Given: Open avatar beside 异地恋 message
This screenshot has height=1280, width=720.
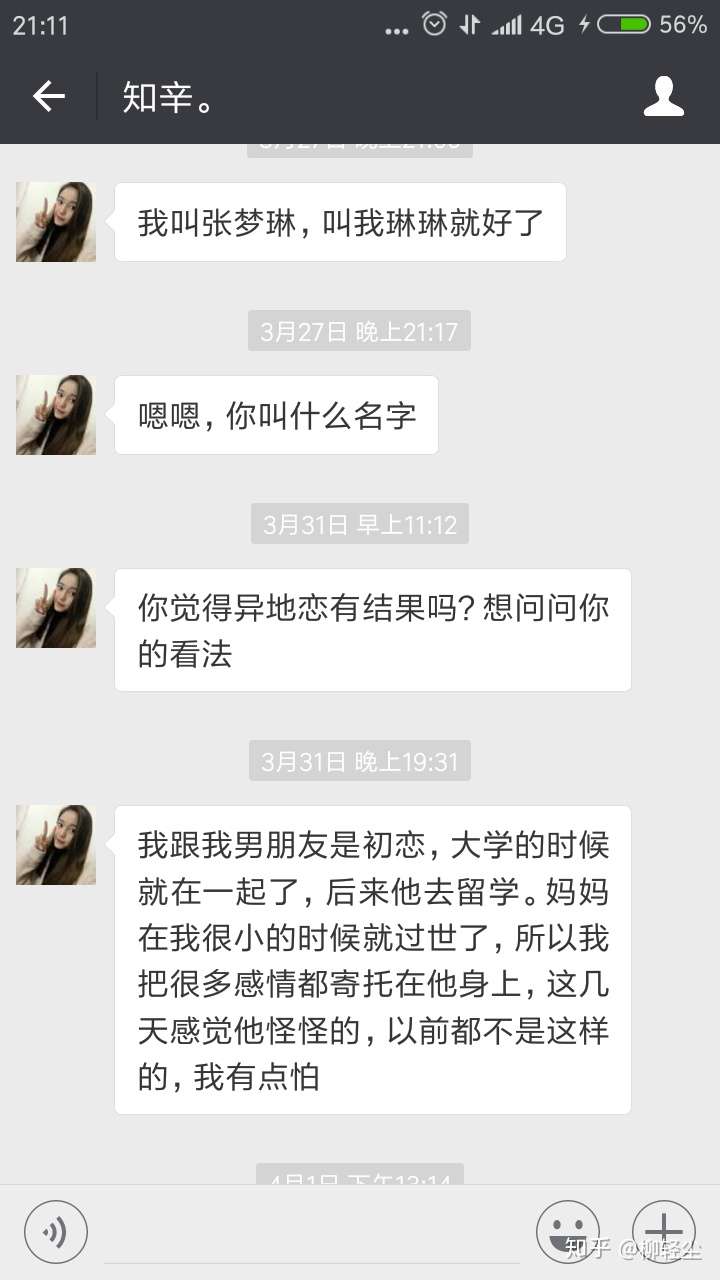Looking at the screenshot, I should coord(56,608).
